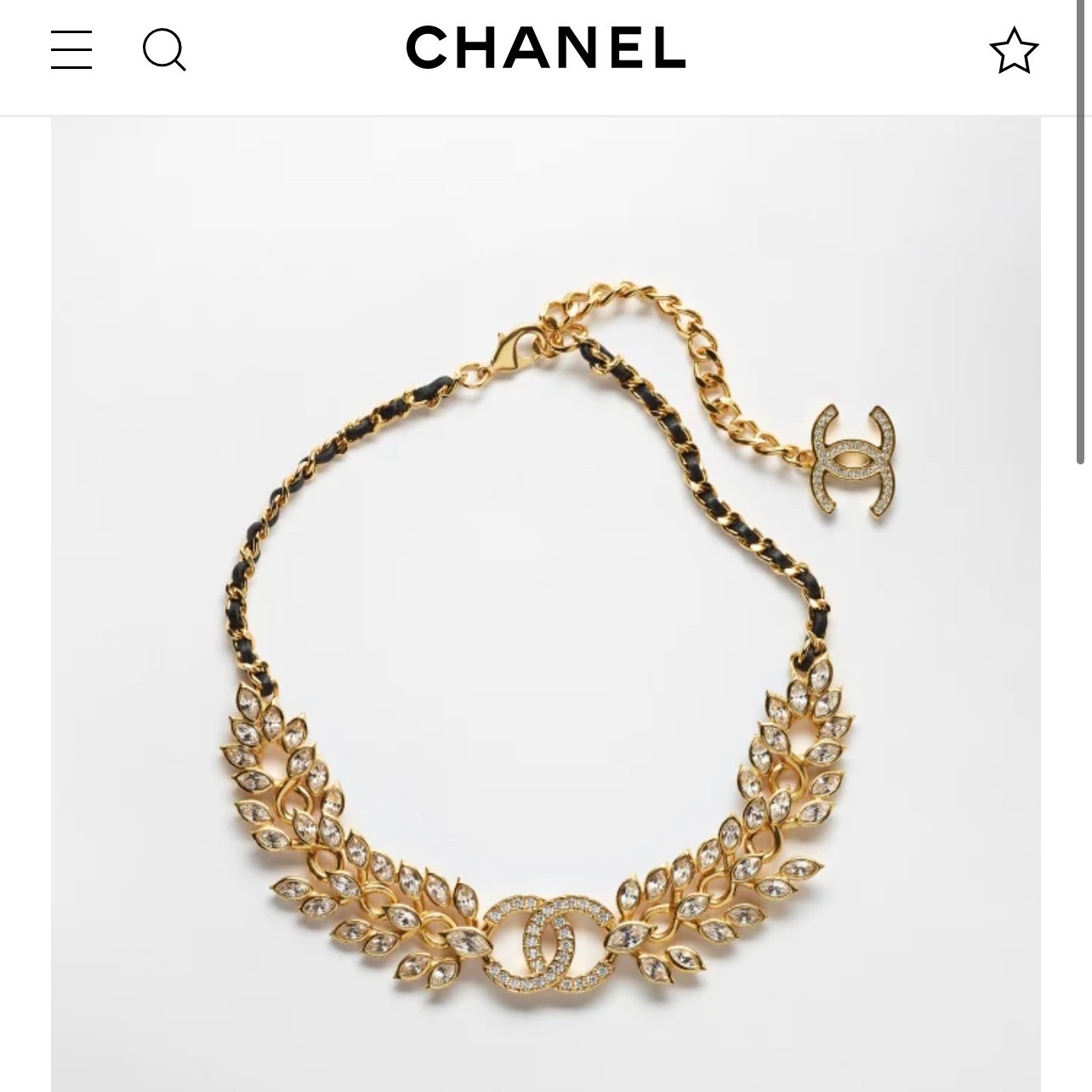This screenshot has height=1092, width=1092.
Task: Open the hamburger navigation menu
Action: click(71, 49)
